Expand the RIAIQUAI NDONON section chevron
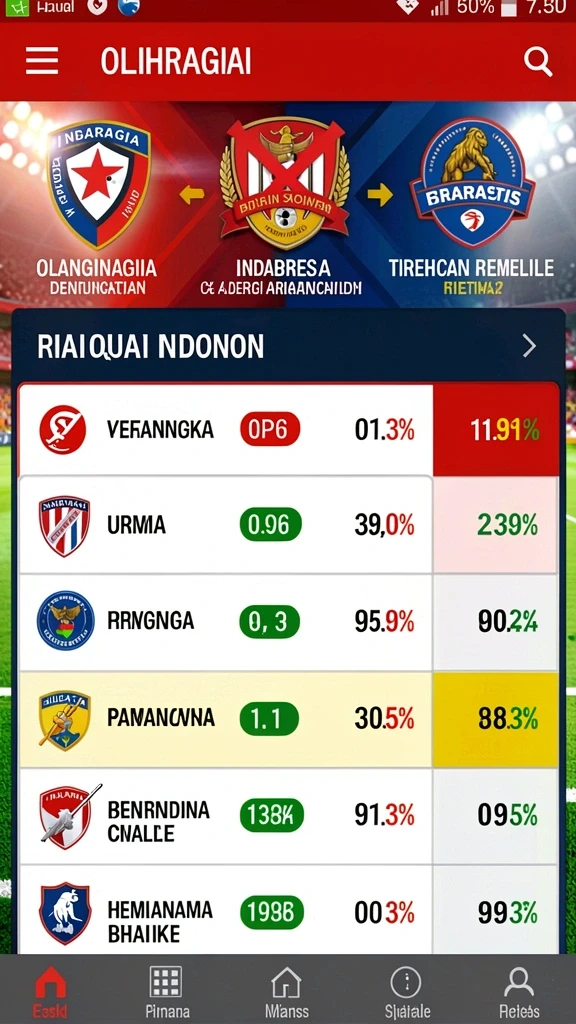 [x=529, y=346]
